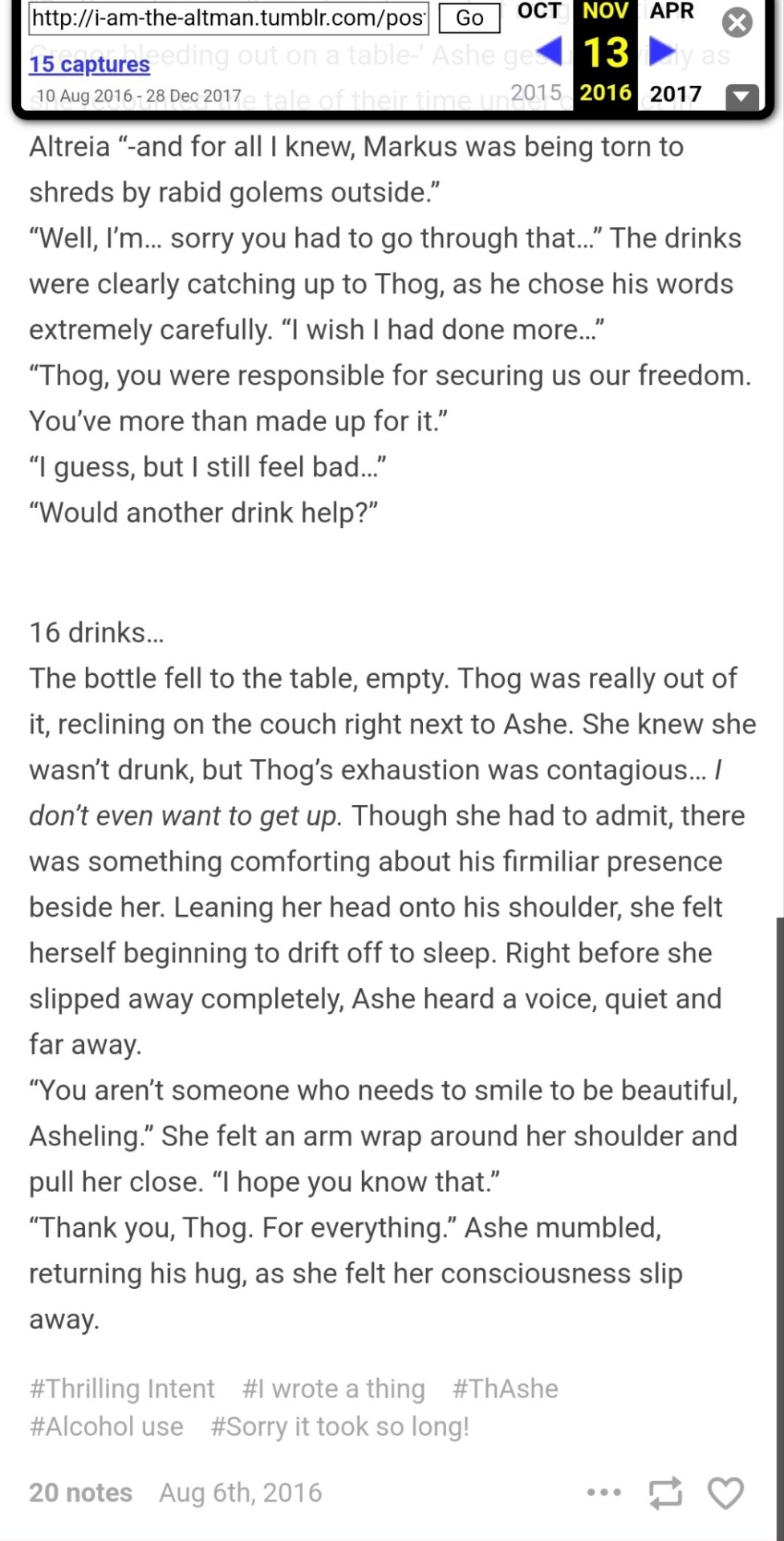
Task: Tap the Go button
Action: pyautogui.click(x=469, y=18)
